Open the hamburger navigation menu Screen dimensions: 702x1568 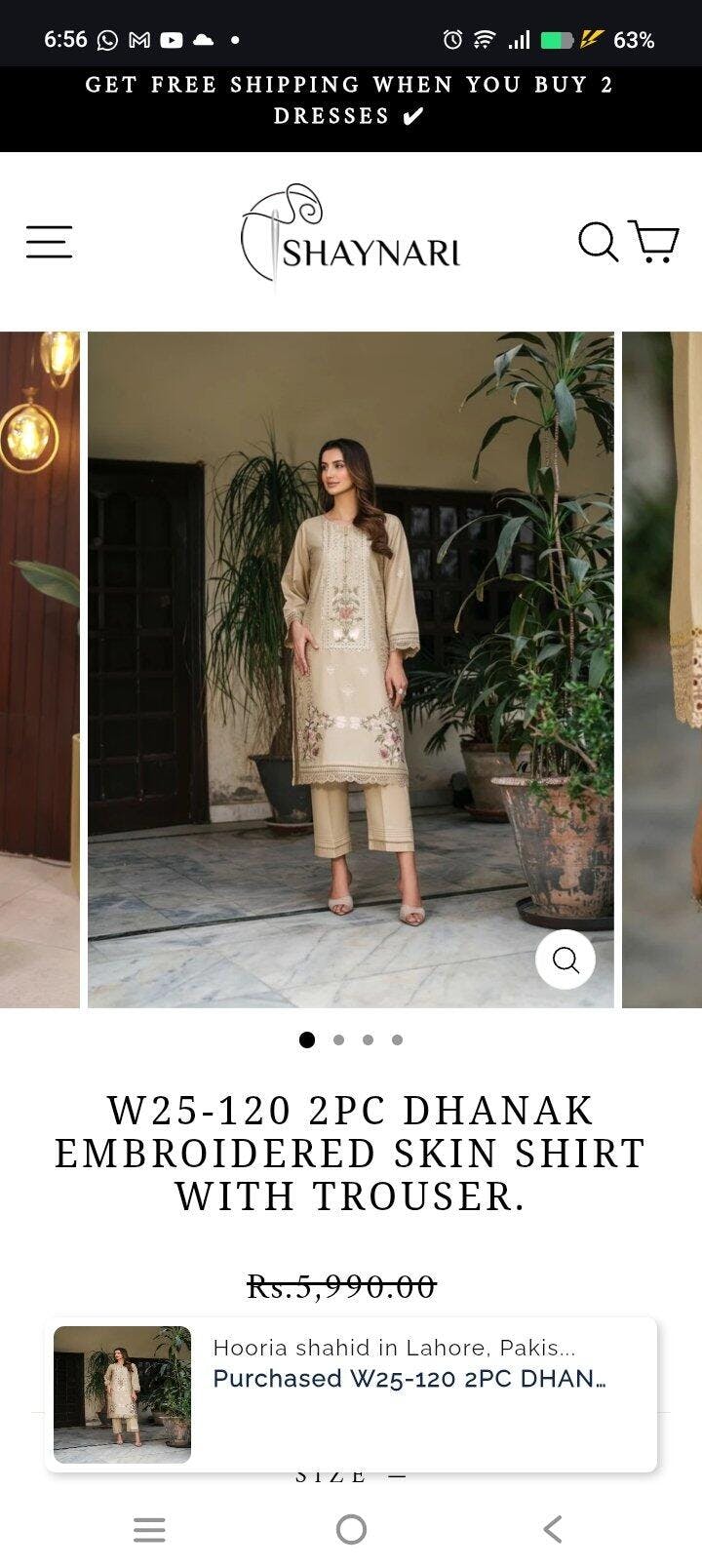49,241
